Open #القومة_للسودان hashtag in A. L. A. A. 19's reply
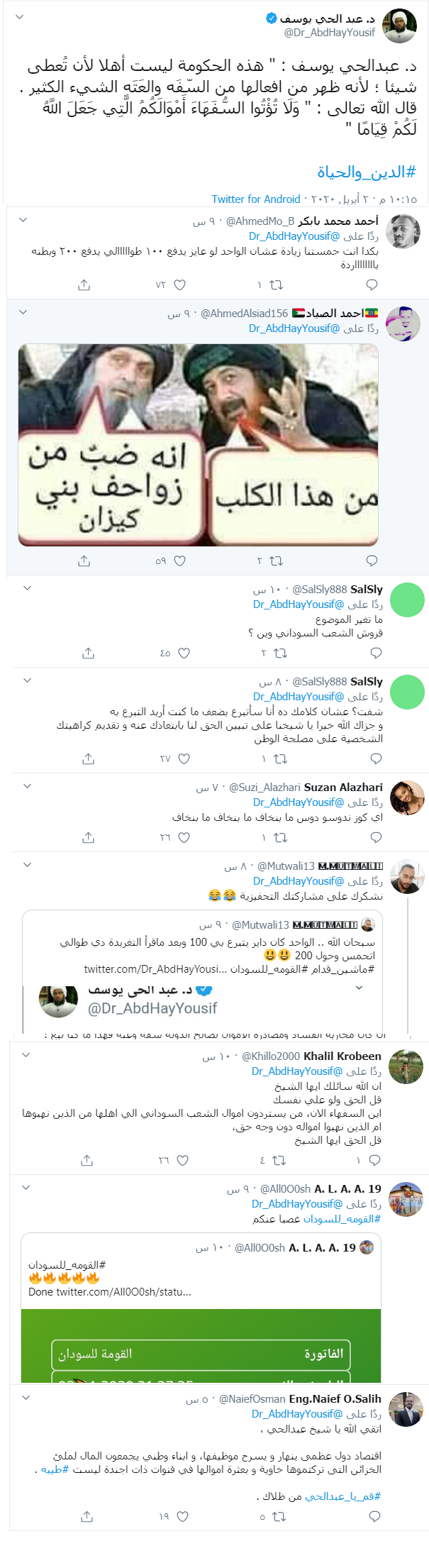Viewport: 429px width, 1568px height. point(342,1218)
